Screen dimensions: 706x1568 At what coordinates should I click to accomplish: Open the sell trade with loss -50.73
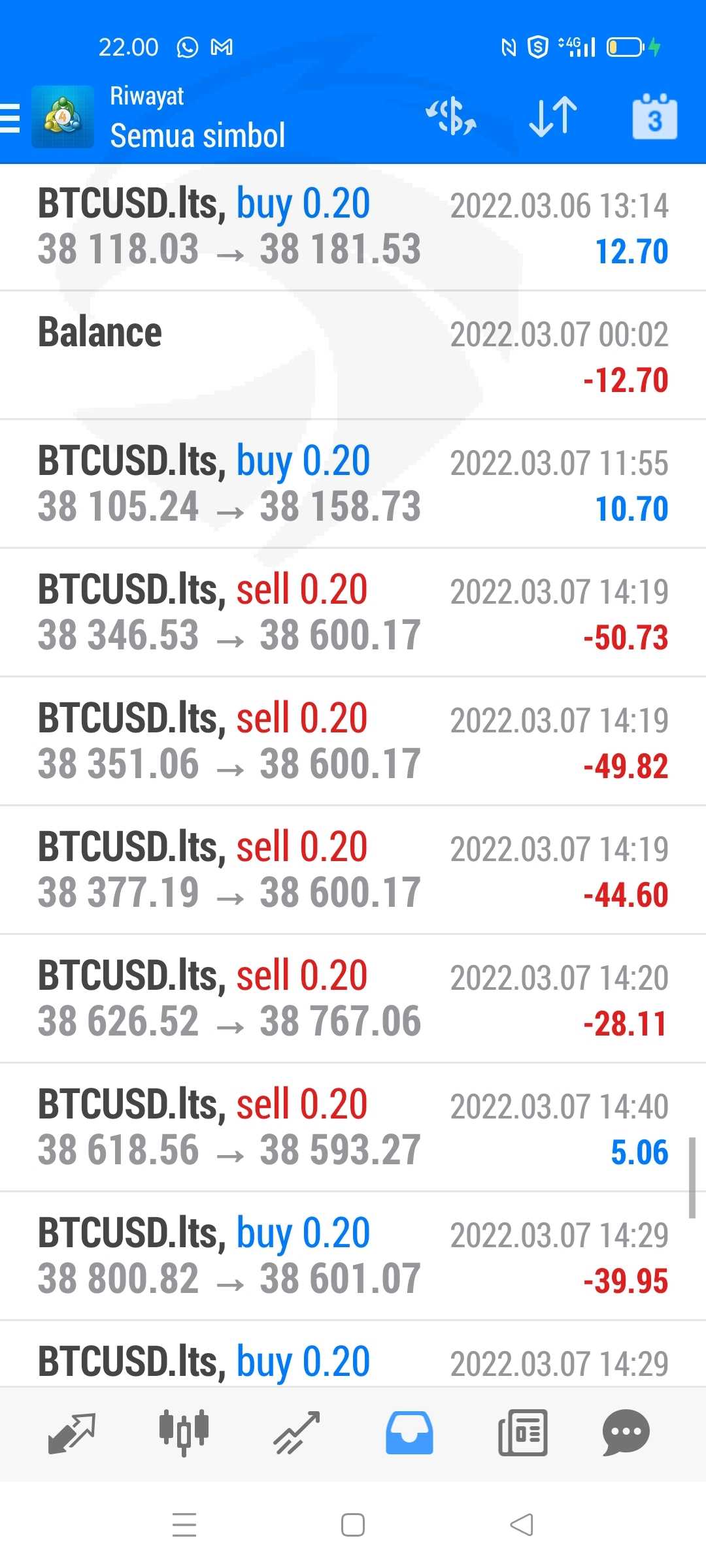tap(353, 613)
